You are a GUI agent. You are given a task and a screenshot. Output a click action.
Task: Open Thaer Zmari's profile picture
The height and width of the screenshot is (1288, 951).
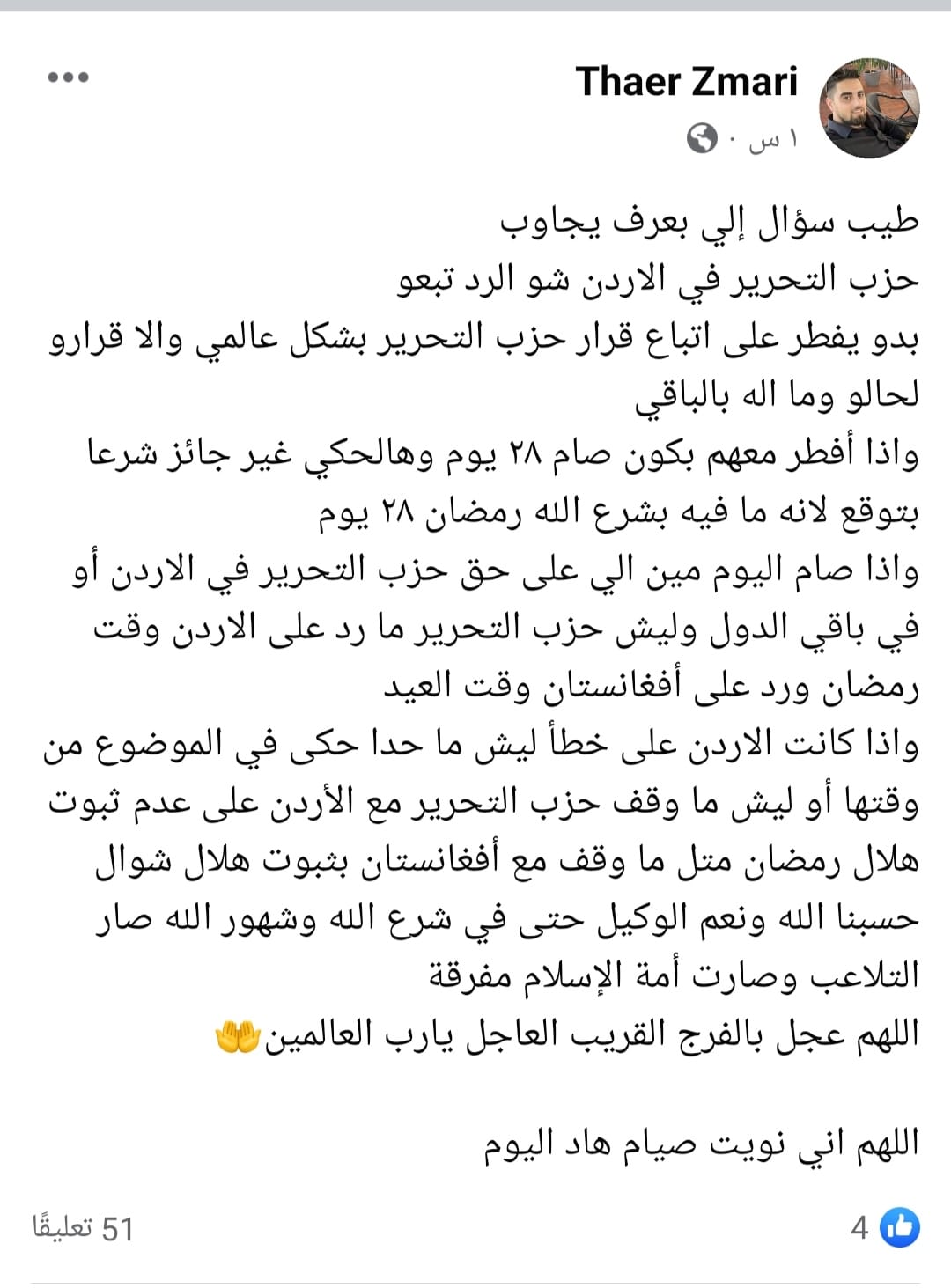pos(870,109)
